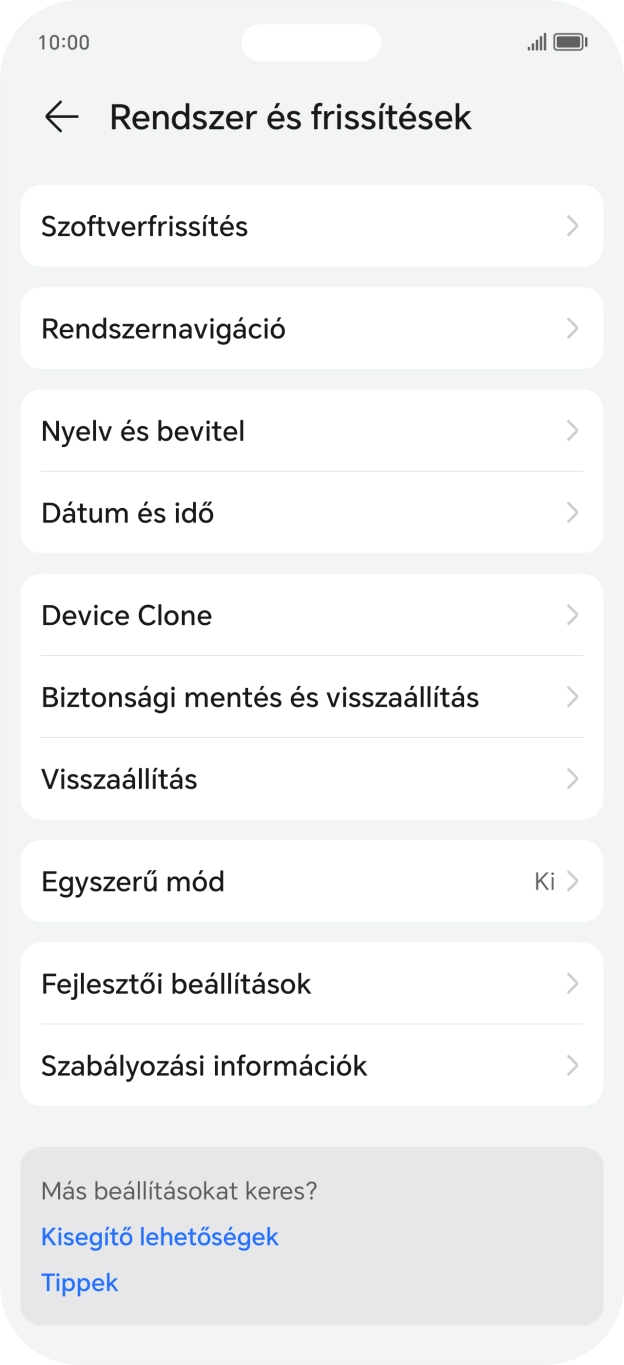Screen dimensions: 624x1365
Task: Open Rendszernavigáció options
Action: (x=311, y=328)
